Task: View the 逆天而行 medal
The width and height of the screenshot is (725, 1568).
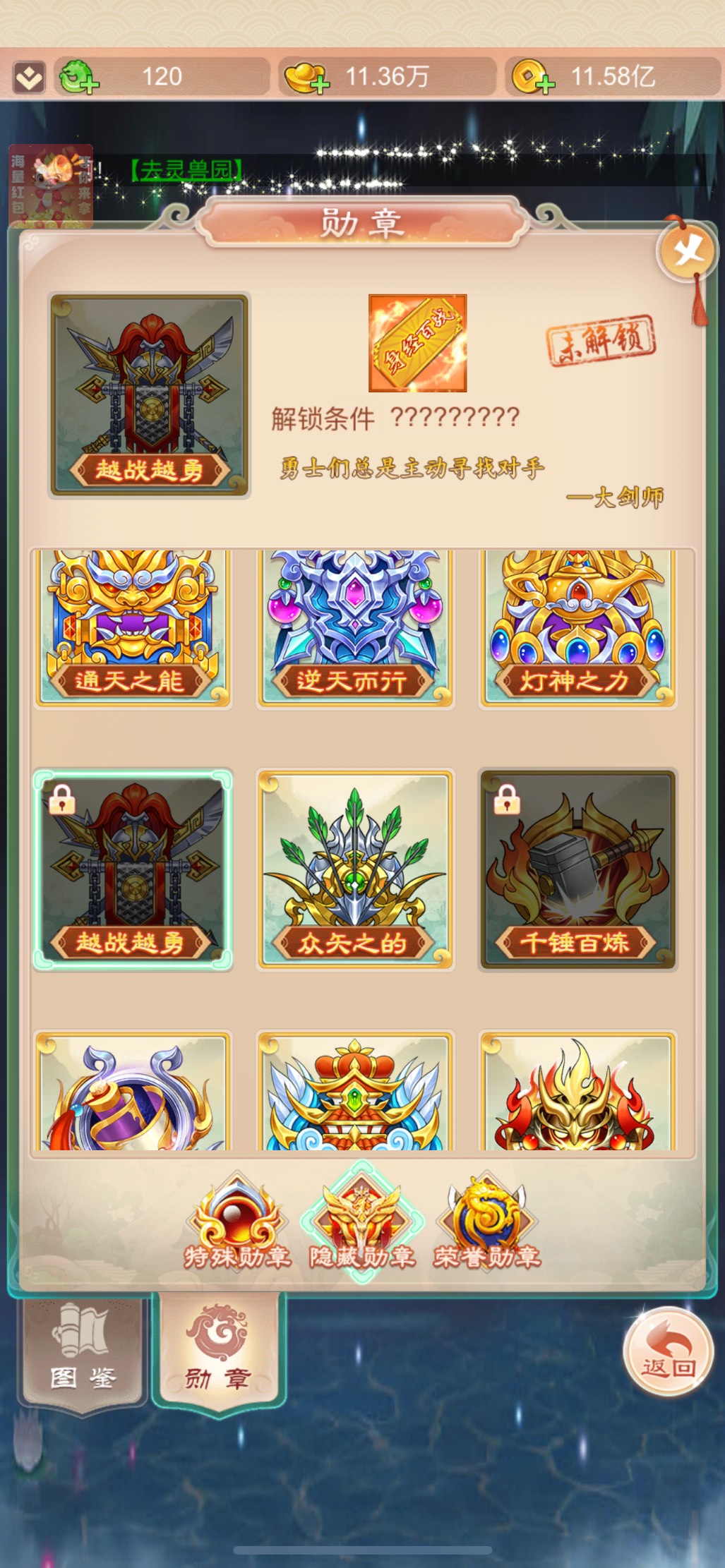Action: click(355, 628)
